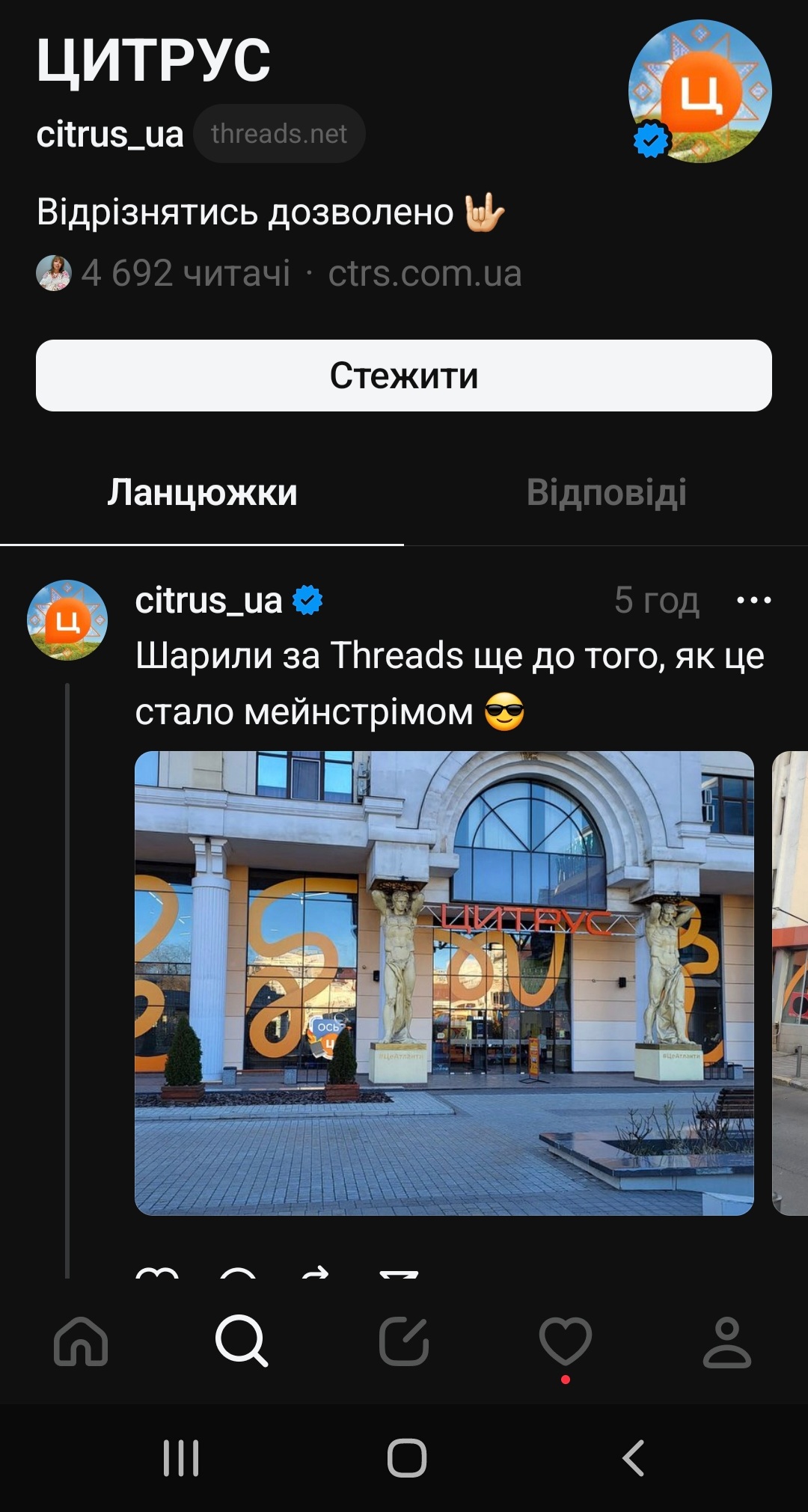Enlarge the ЦИТРУС profile picture
808x1512 pixels.
700,91
